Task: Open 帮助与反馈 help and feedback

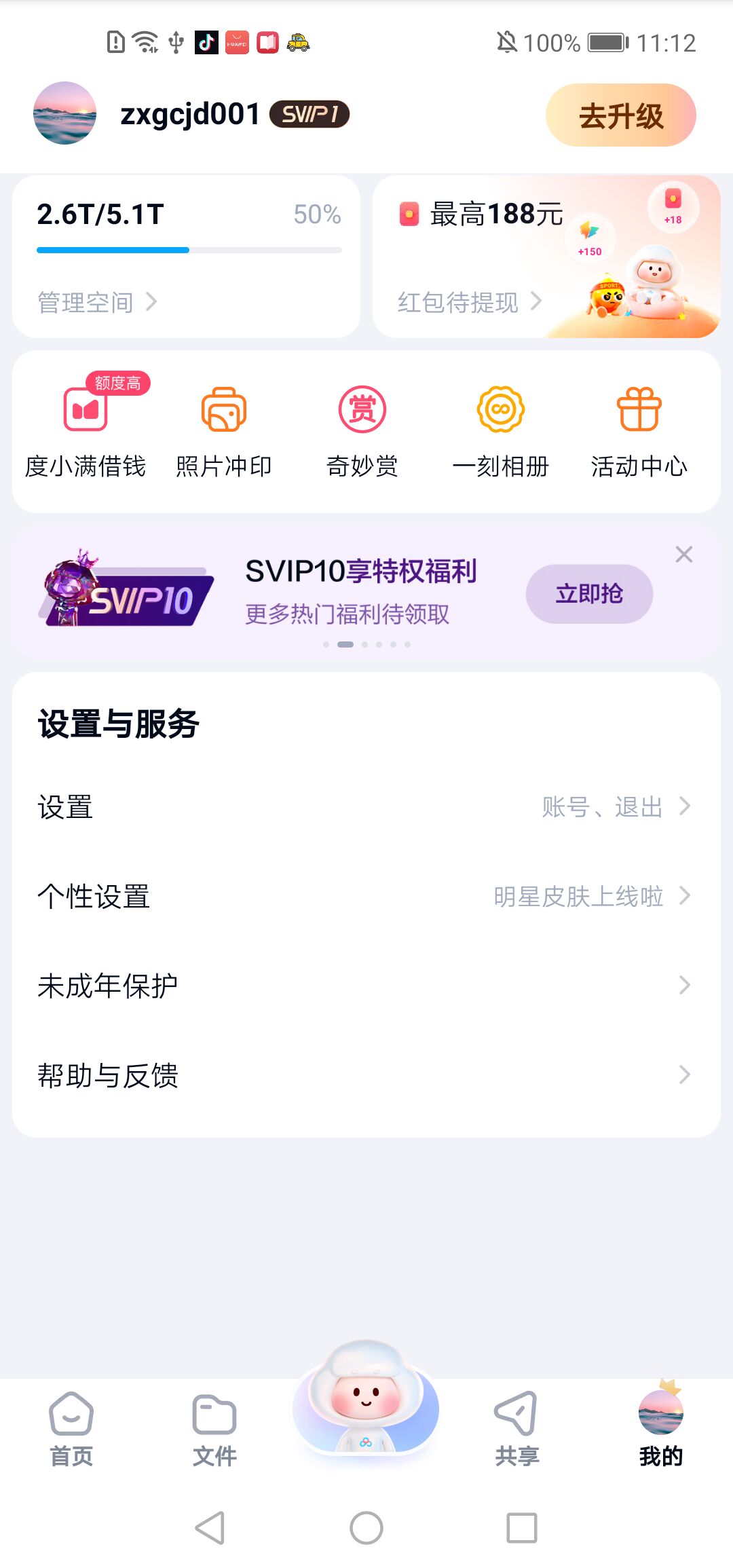Action: pos(366,1075)
